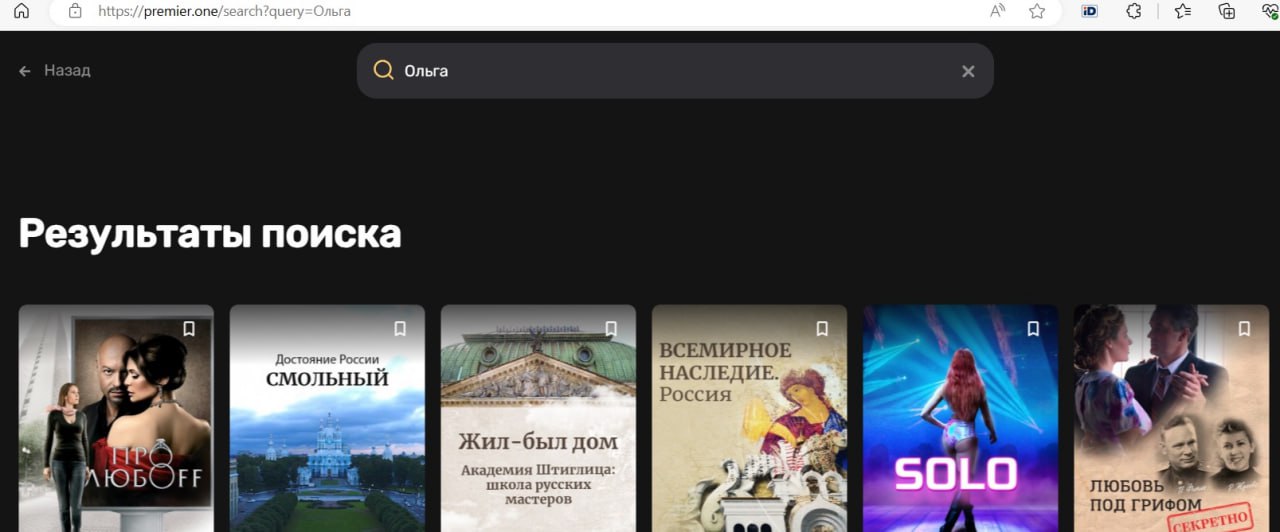Bookmark the Смольный title
This screenshot has height=532, width=1280.
point(400,329)
